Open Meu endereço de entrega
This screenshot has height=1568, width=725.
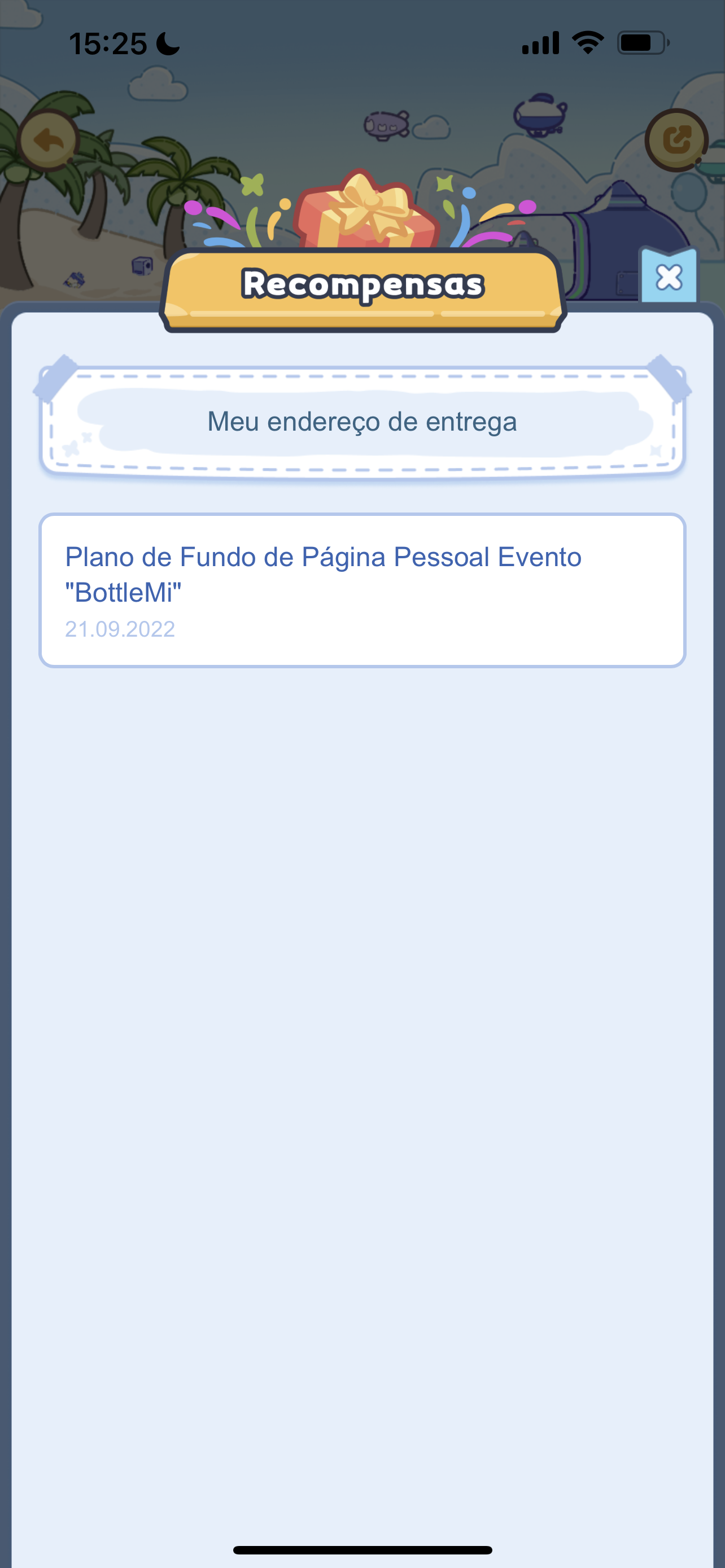click(362, 422)
